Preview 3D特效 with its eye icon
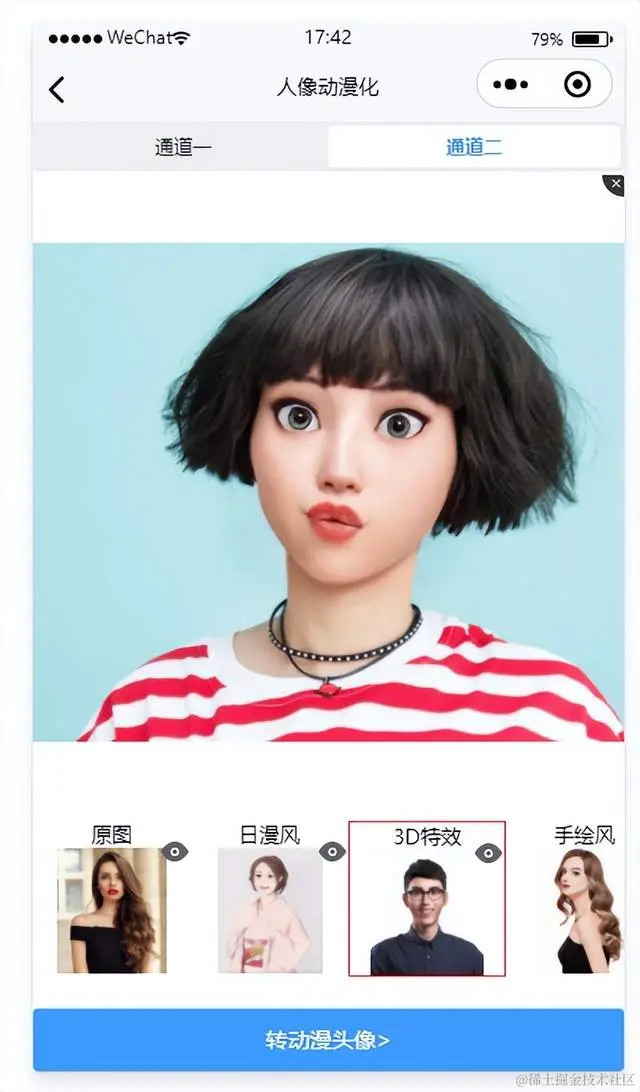 tap(488, 853)
